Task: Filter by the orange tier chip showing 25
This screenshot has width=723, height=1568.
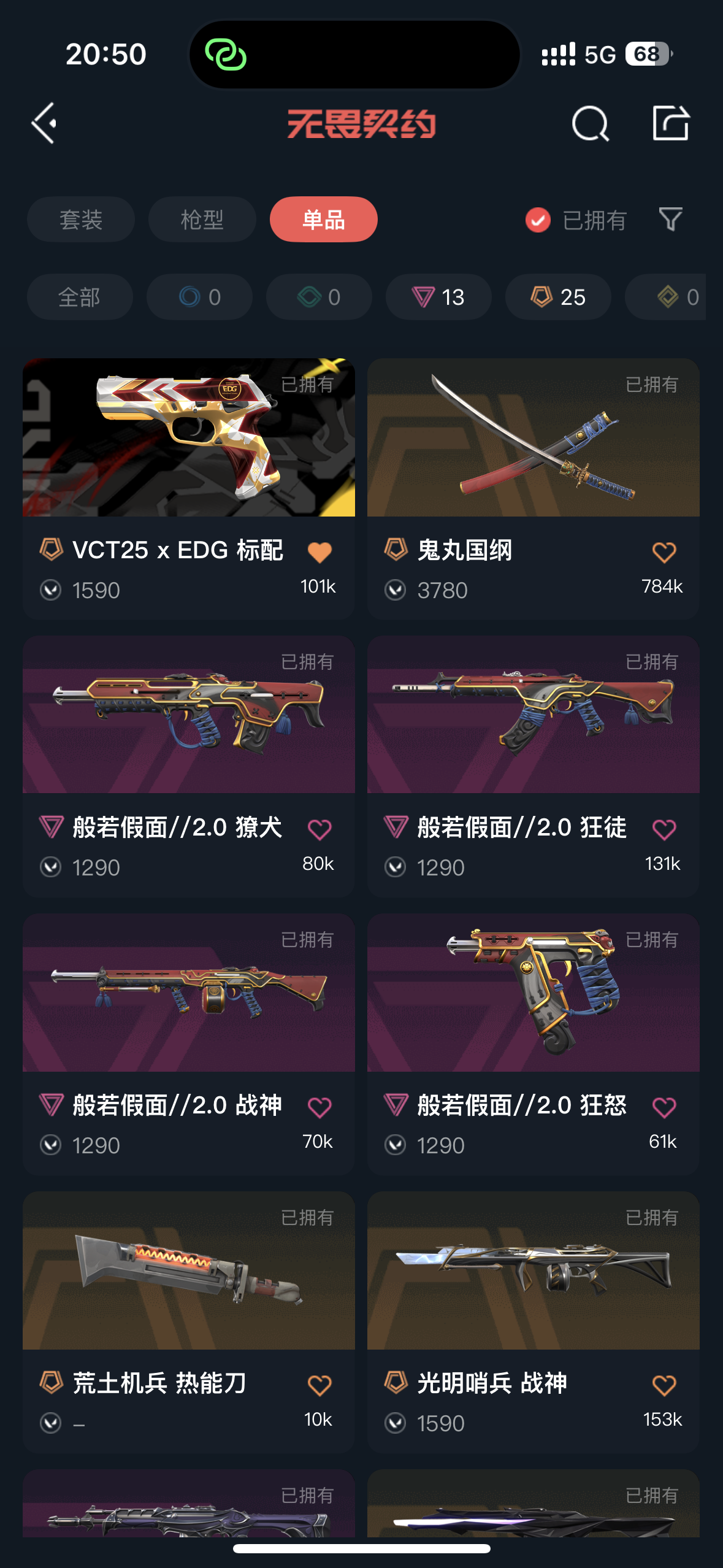Action: click(558, 297)
